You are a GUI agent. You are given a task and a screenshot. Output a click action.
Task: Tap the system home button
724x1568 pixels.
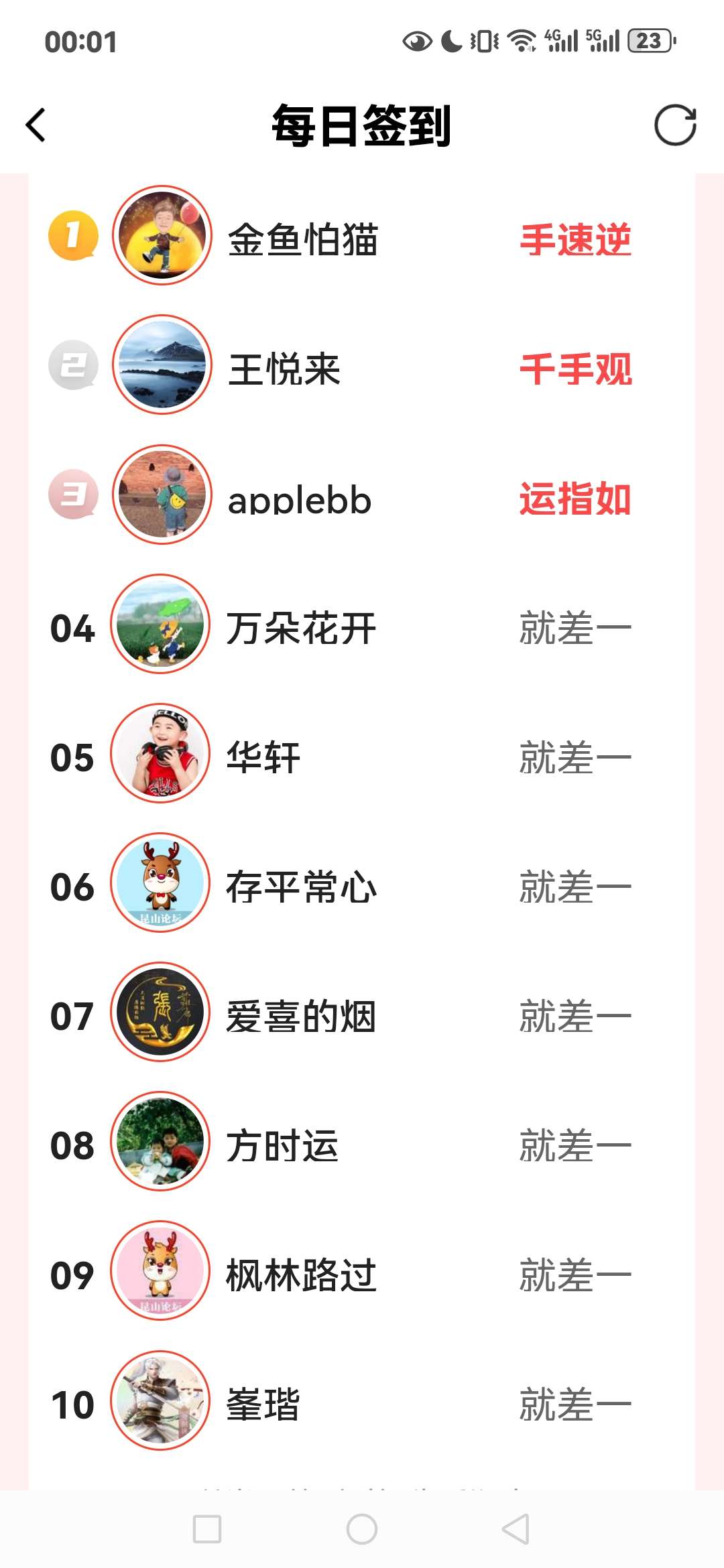[362, 1529]
